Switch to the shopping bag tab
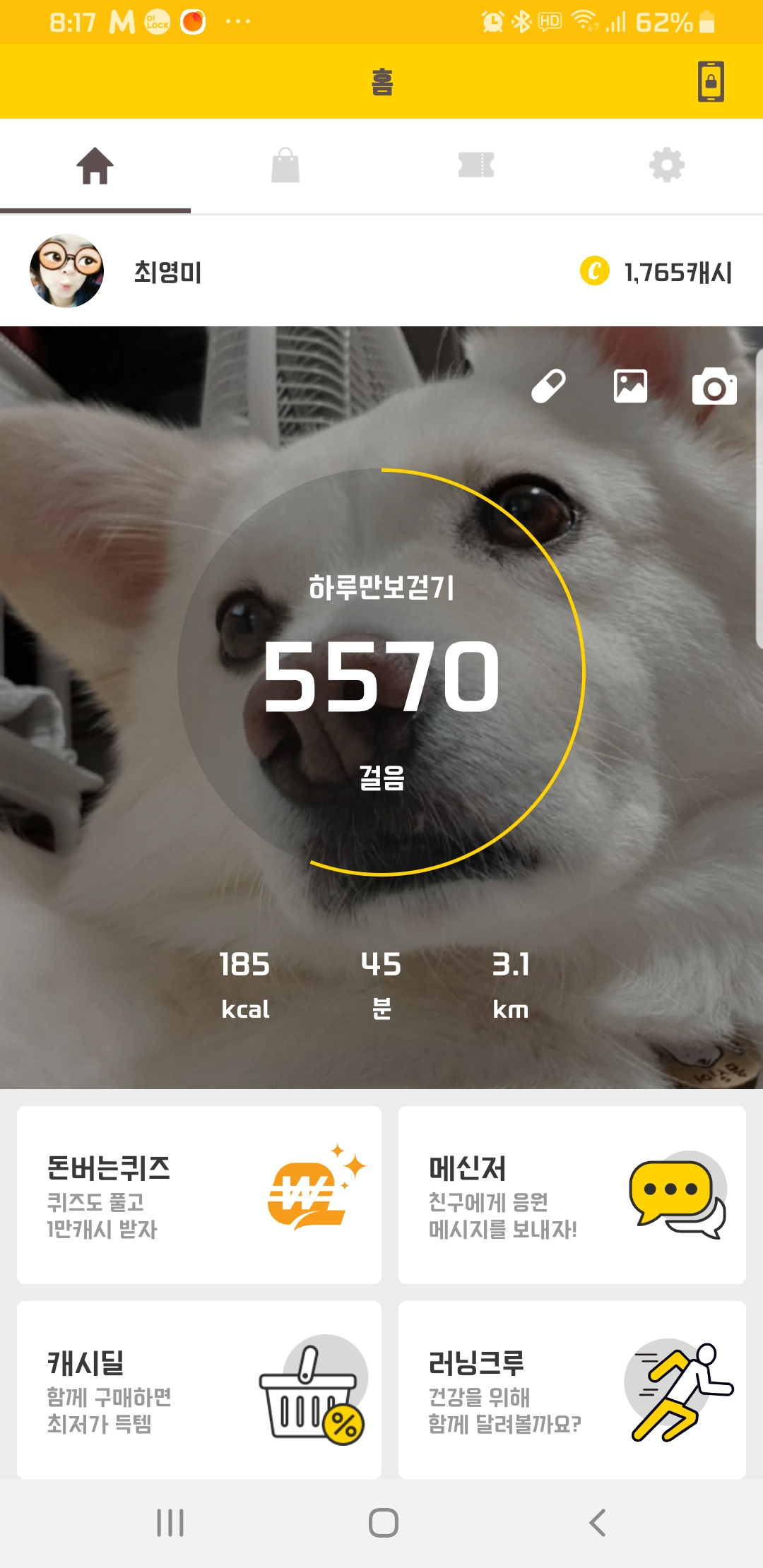This screenshot has height=1568, width=763. click(285, 166)
